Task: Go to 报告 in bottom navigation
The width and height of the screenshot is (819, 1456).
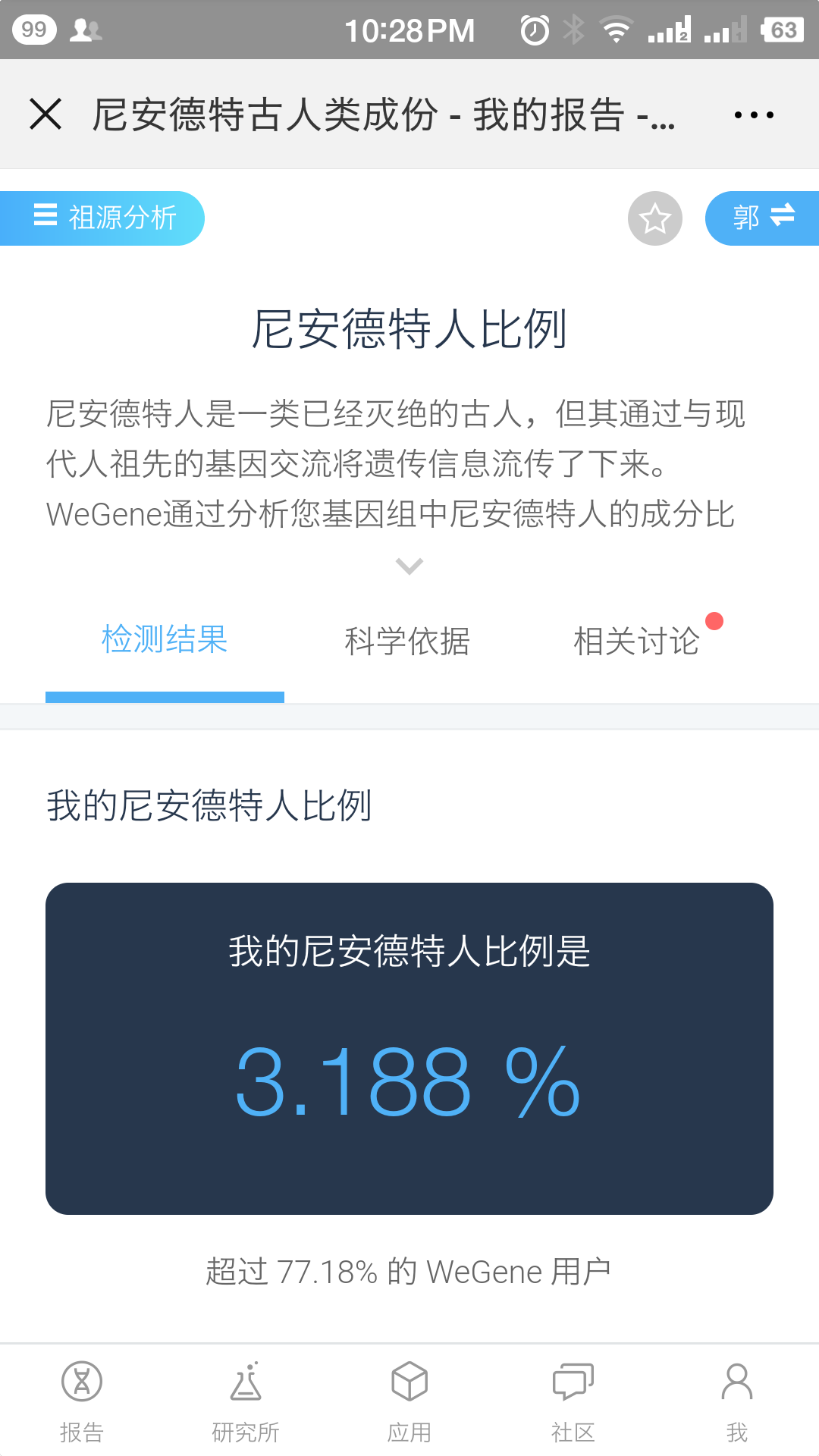Action: 82,1401
